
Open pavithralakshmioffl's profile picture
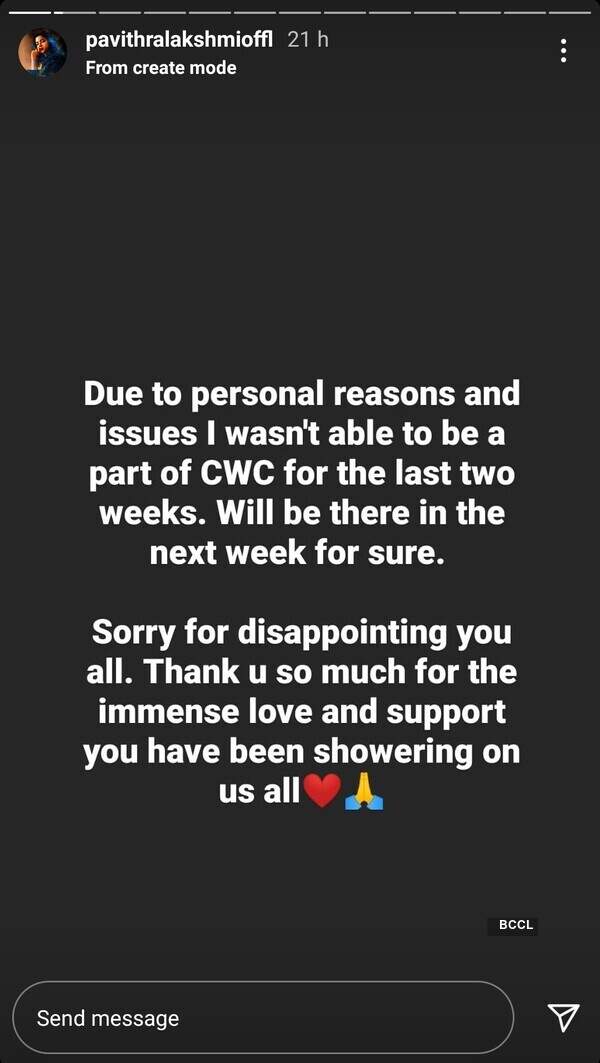[x=42, y=53]
